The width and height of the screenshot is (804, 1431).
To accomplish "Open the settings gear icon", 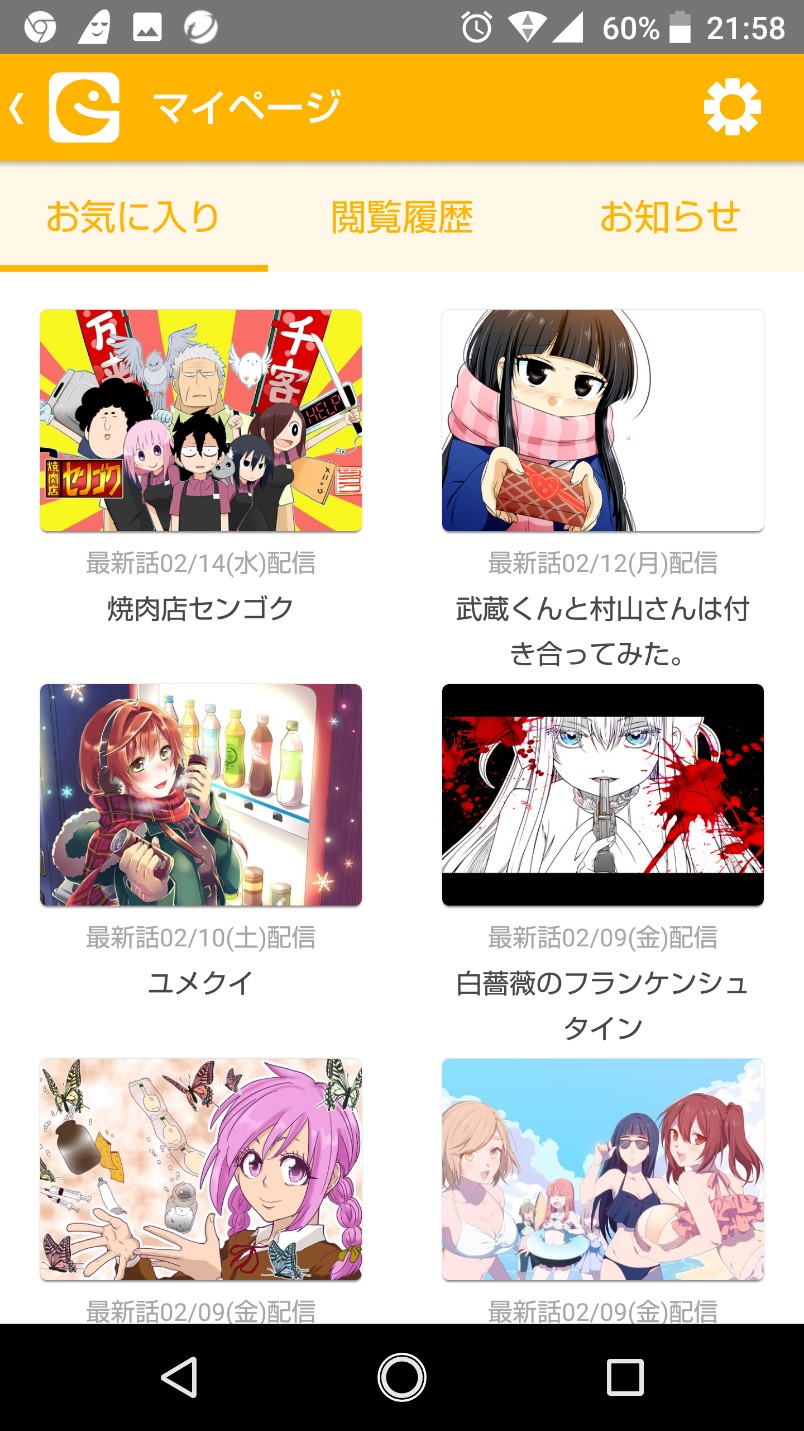I will 732,108.
